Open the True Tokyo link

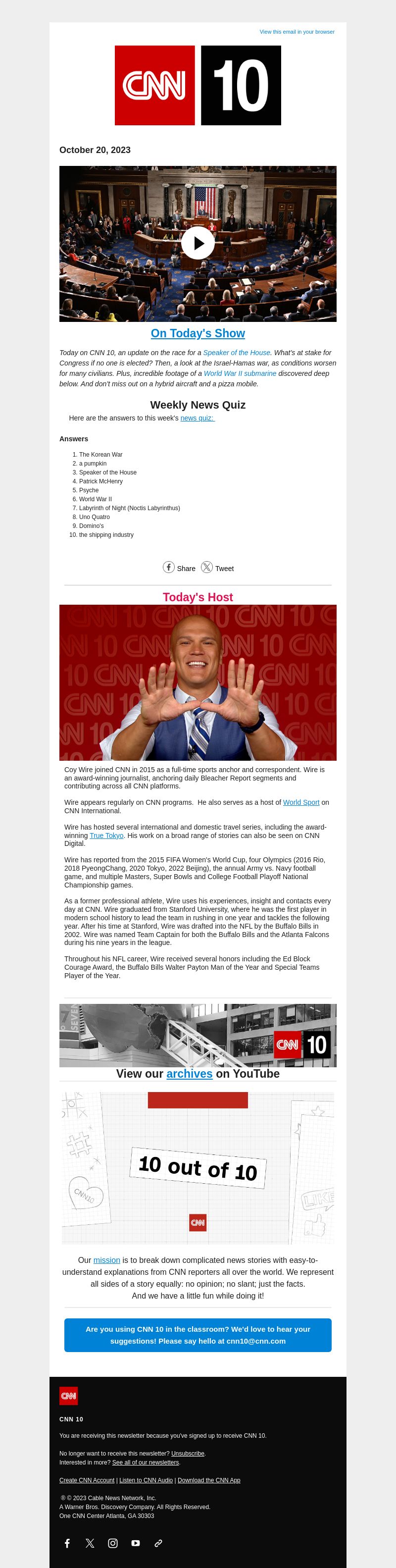click(x=106, y=836)
